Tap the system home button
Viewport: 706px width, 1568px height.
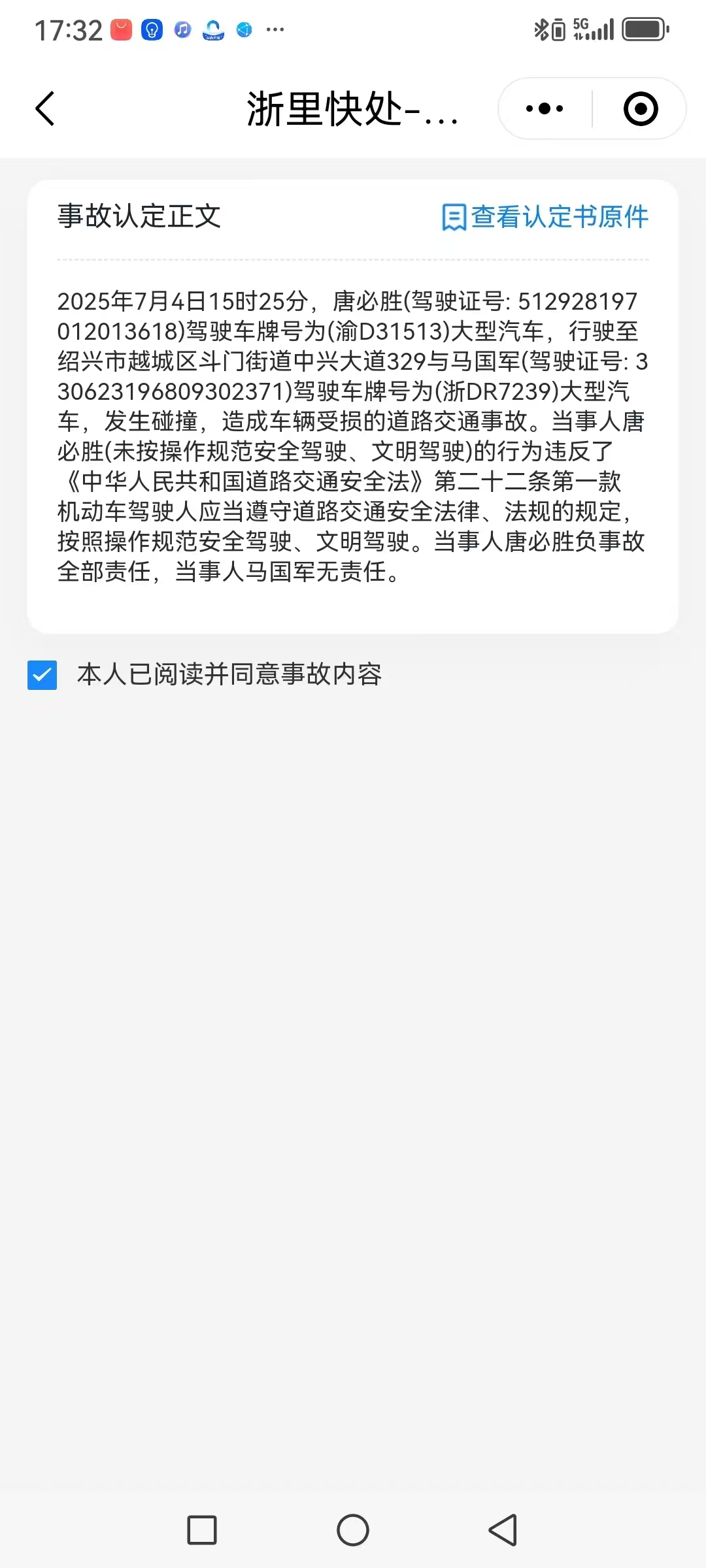click(x=353, y=1530)
